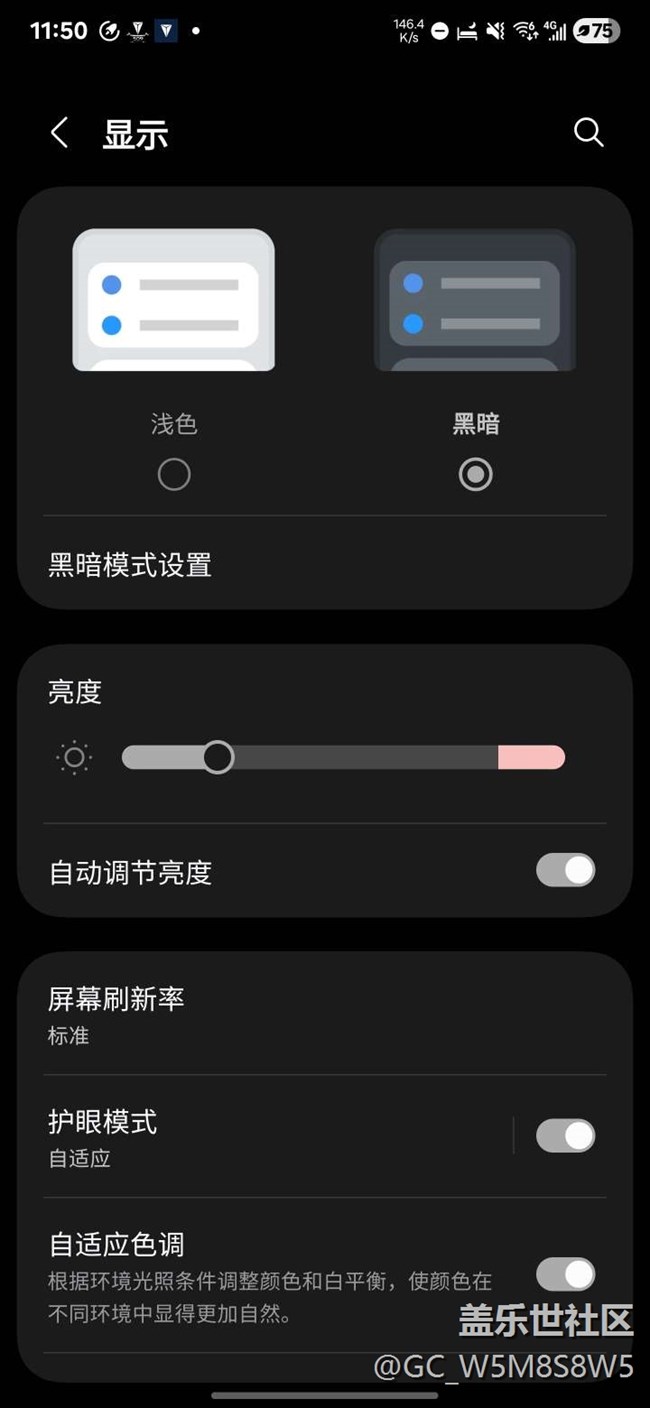Tap the 亮度 brightness slider track
Screen dimensions: 650x1408
pyautogui.click(x=343, y=758)
